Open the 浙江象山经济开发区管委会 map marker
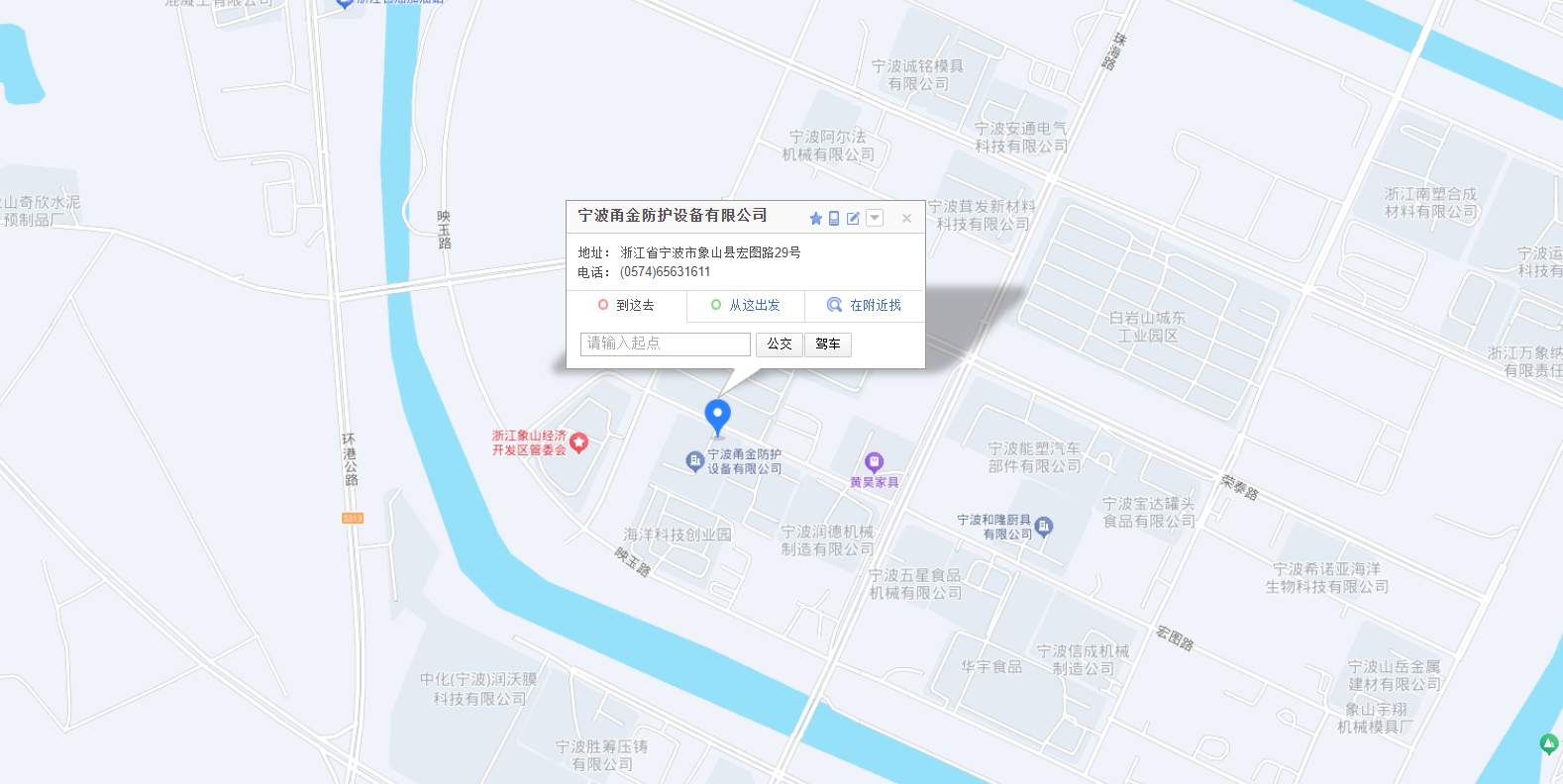Viewport: 1563px width, 784px height. pyautogui.click(x=579, y=442)
